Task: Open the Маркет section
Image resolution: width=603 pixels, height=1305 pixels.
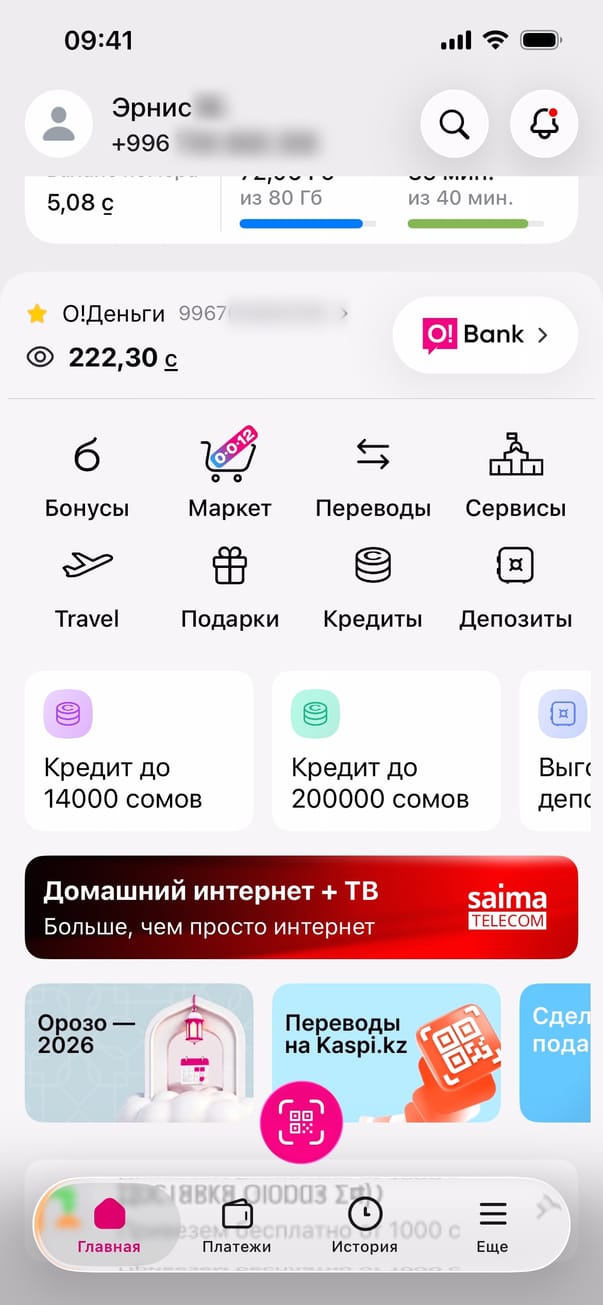Action: (x=229, y=478)
